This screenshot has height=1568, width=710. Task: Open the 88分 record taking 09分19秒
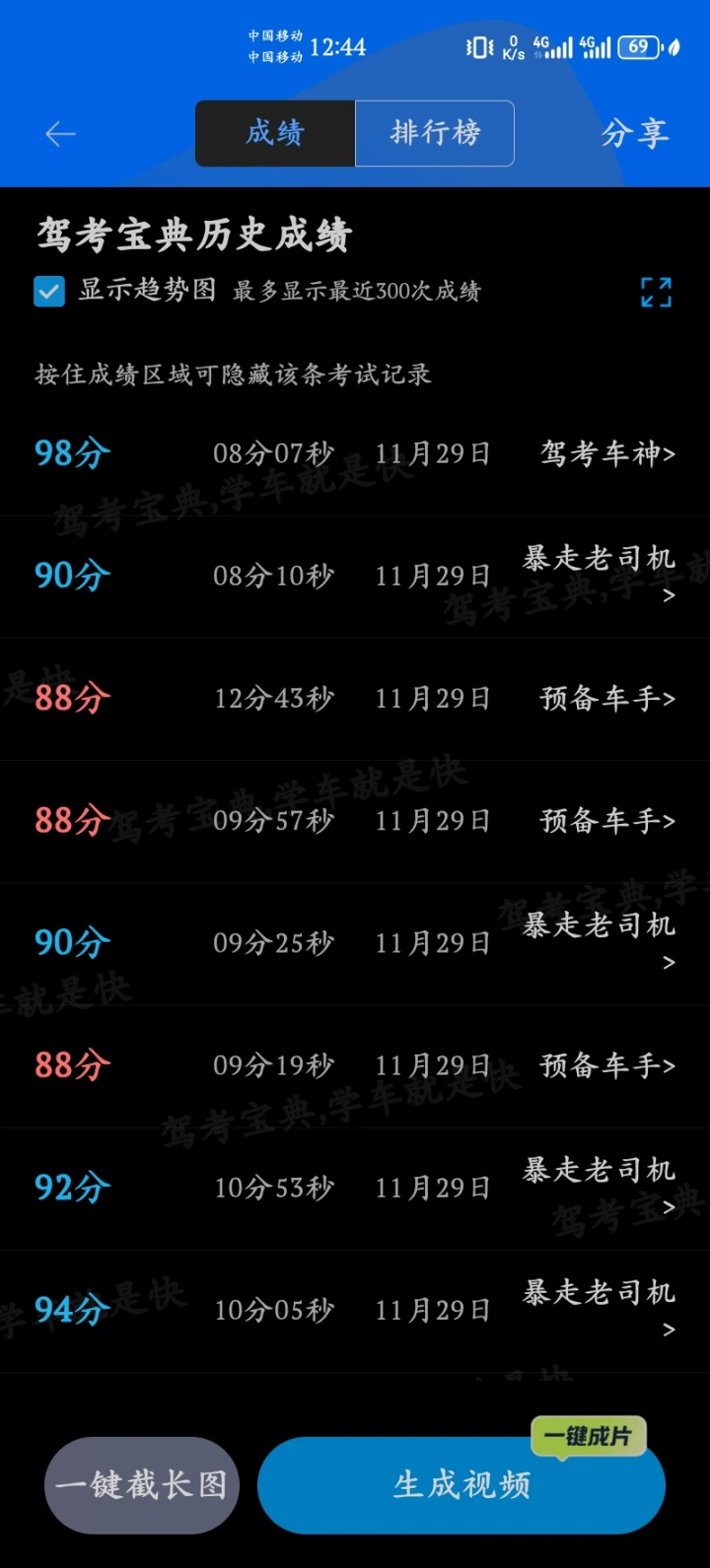click(x=355, y=1065)
